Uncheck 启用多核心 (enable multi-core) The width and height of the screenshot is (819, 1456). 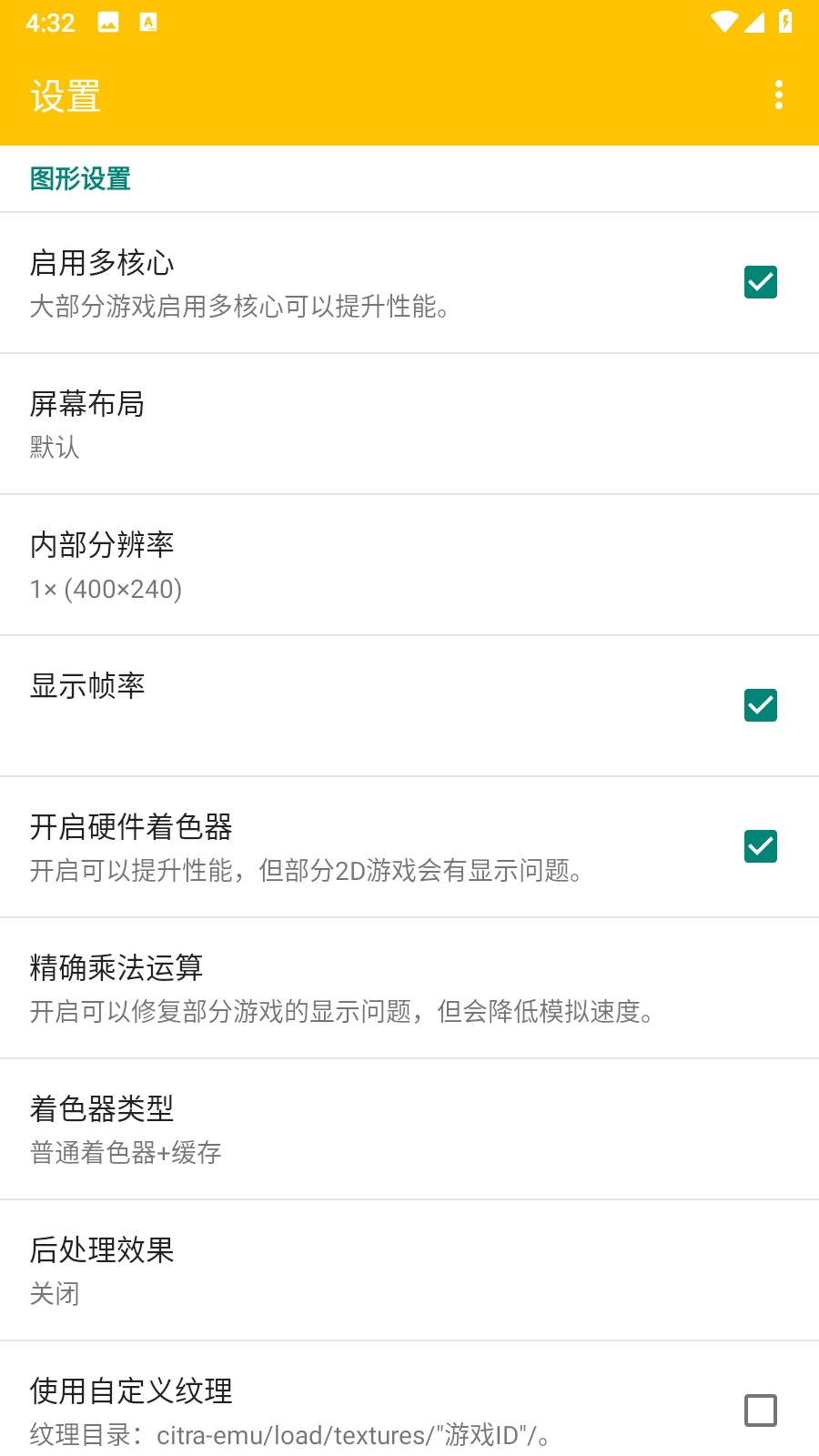pos(761,282)
